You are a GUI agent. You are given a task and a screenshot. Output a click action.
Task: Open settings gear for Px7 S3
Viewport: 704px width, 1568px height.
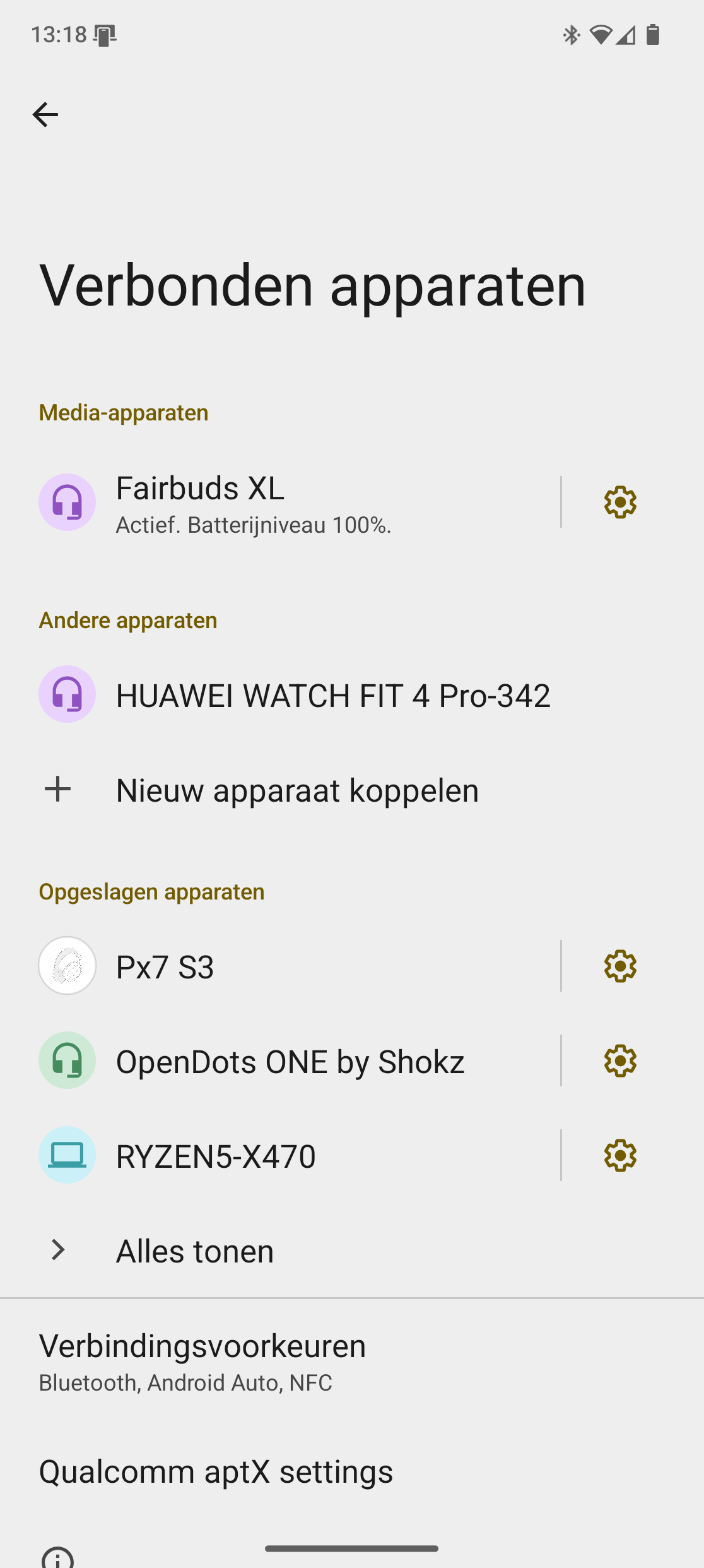click(620, 966)
